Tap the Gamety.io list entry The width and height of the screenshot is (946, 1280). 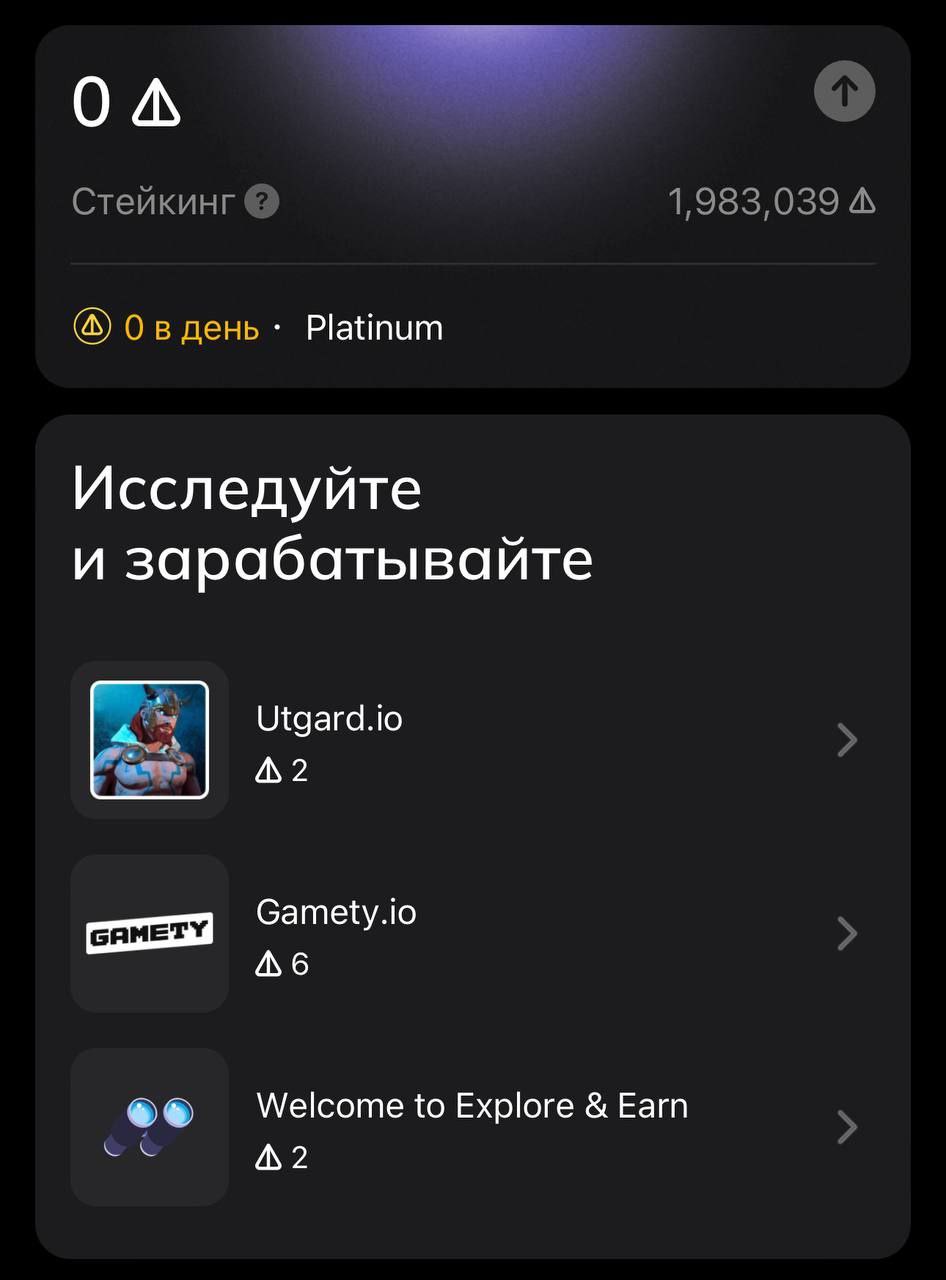click(336, 912)
